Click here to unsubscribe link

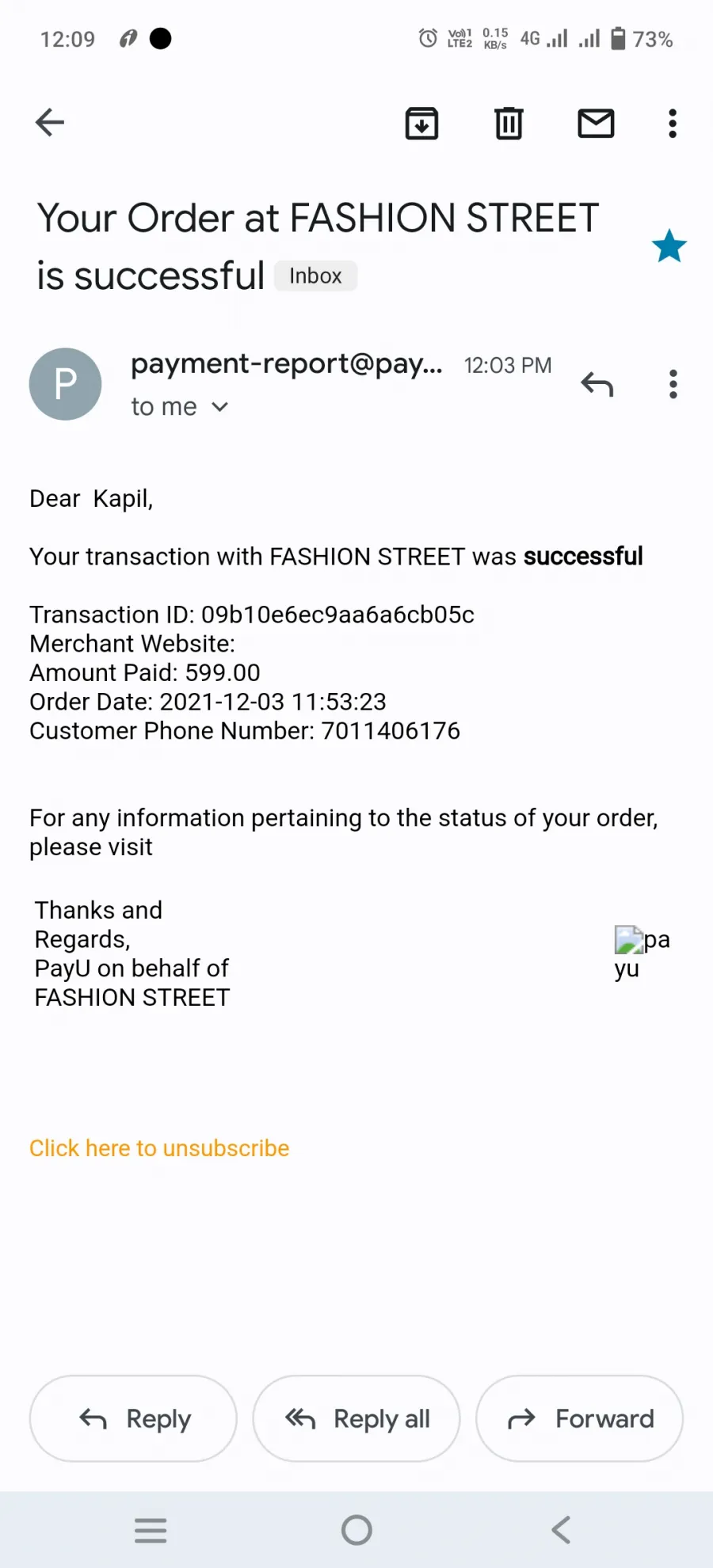159,1148
